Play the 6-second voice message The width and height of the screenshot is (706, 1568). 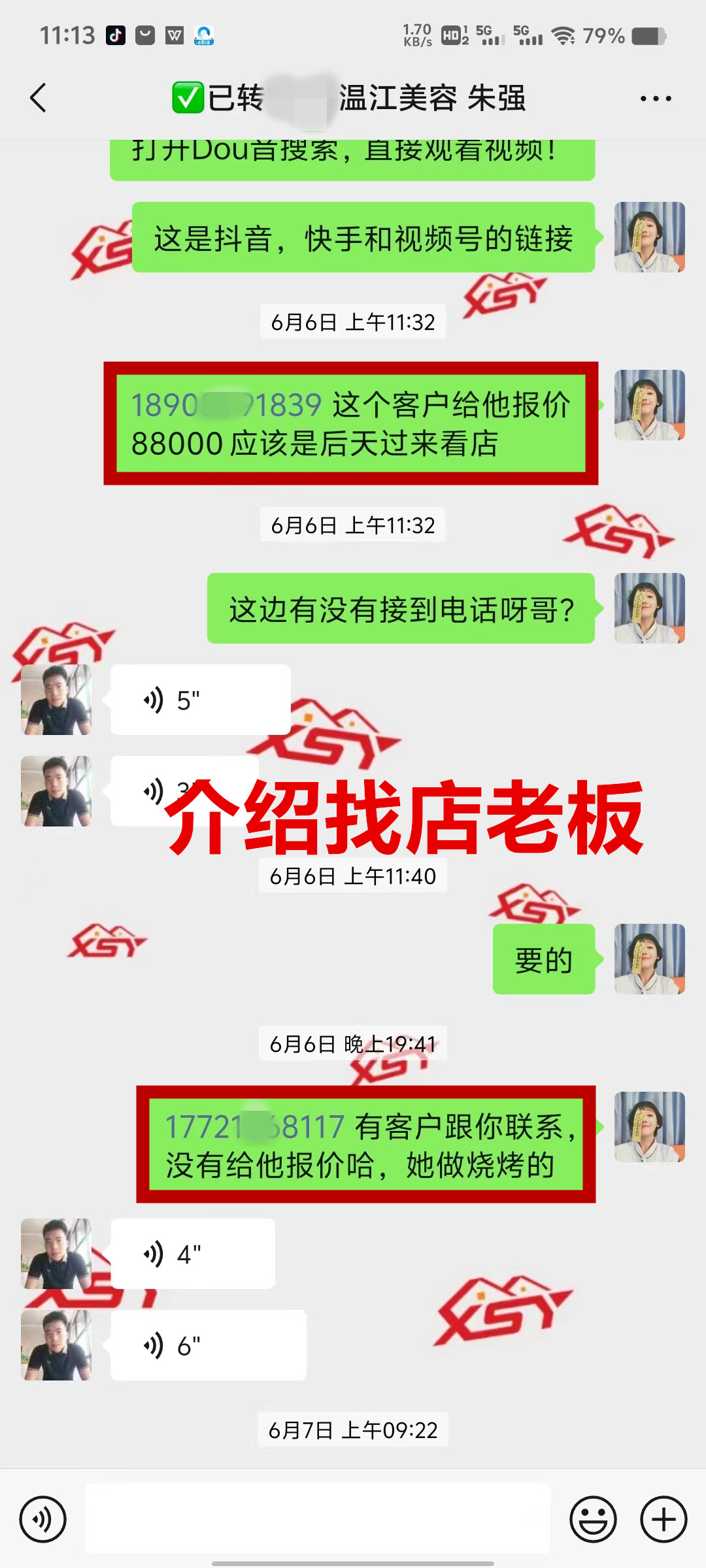[x=208, y=1345]
